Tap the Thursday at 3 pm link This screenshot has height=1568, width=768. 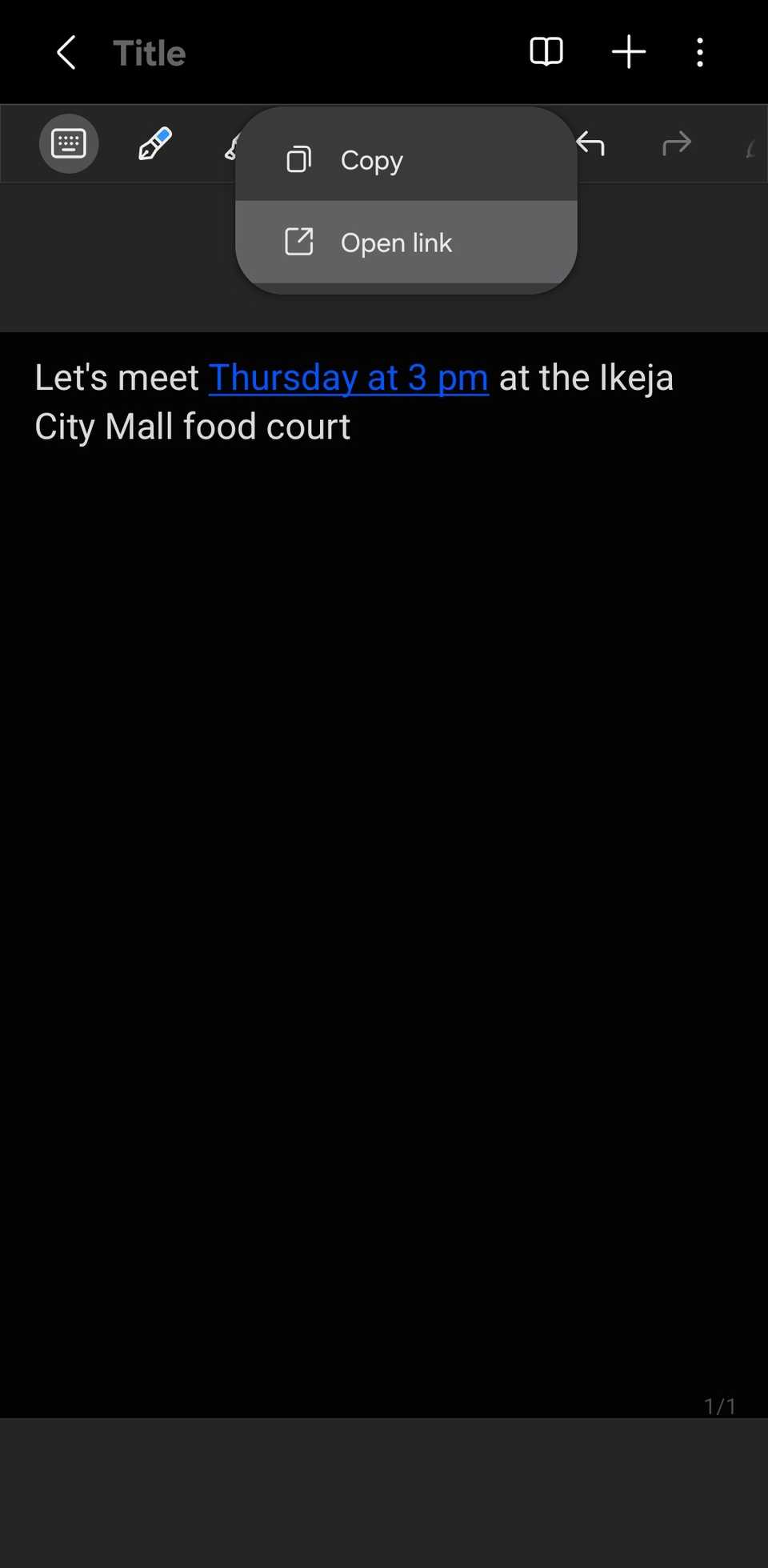349,378
